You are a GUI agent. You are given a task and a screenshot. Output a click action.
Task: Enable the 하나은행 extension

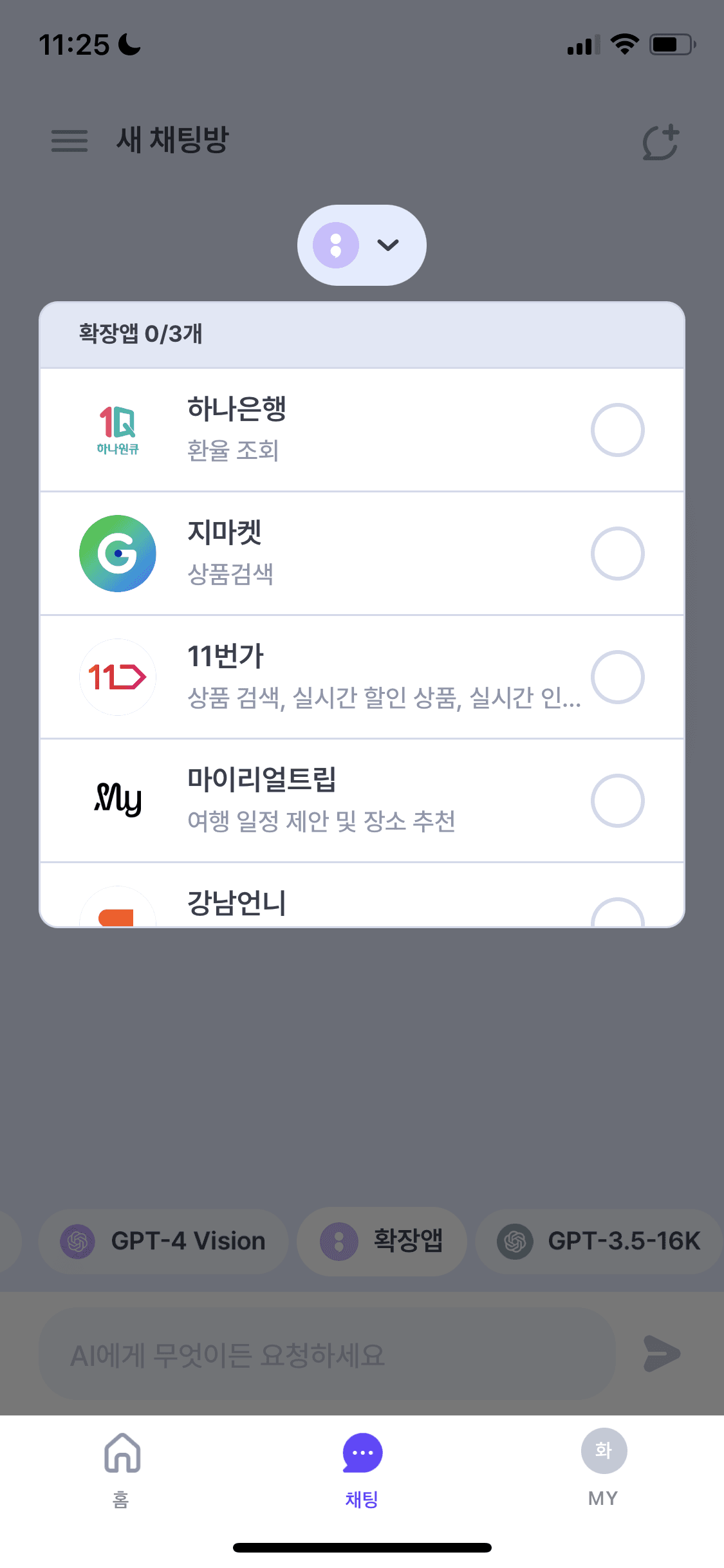pos(618,429)
